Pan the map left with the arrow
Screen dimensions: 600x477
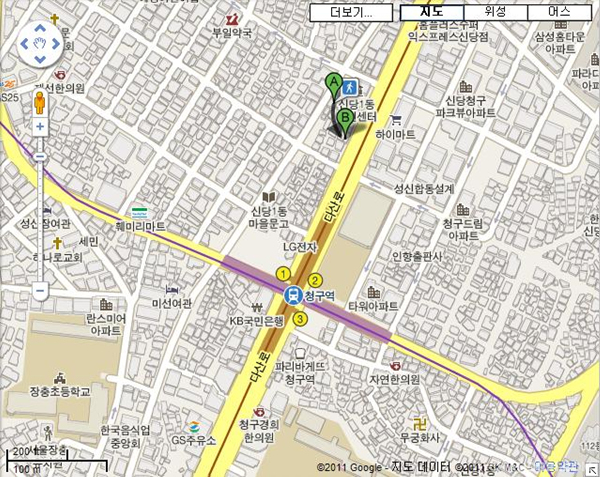pos(24,45)
